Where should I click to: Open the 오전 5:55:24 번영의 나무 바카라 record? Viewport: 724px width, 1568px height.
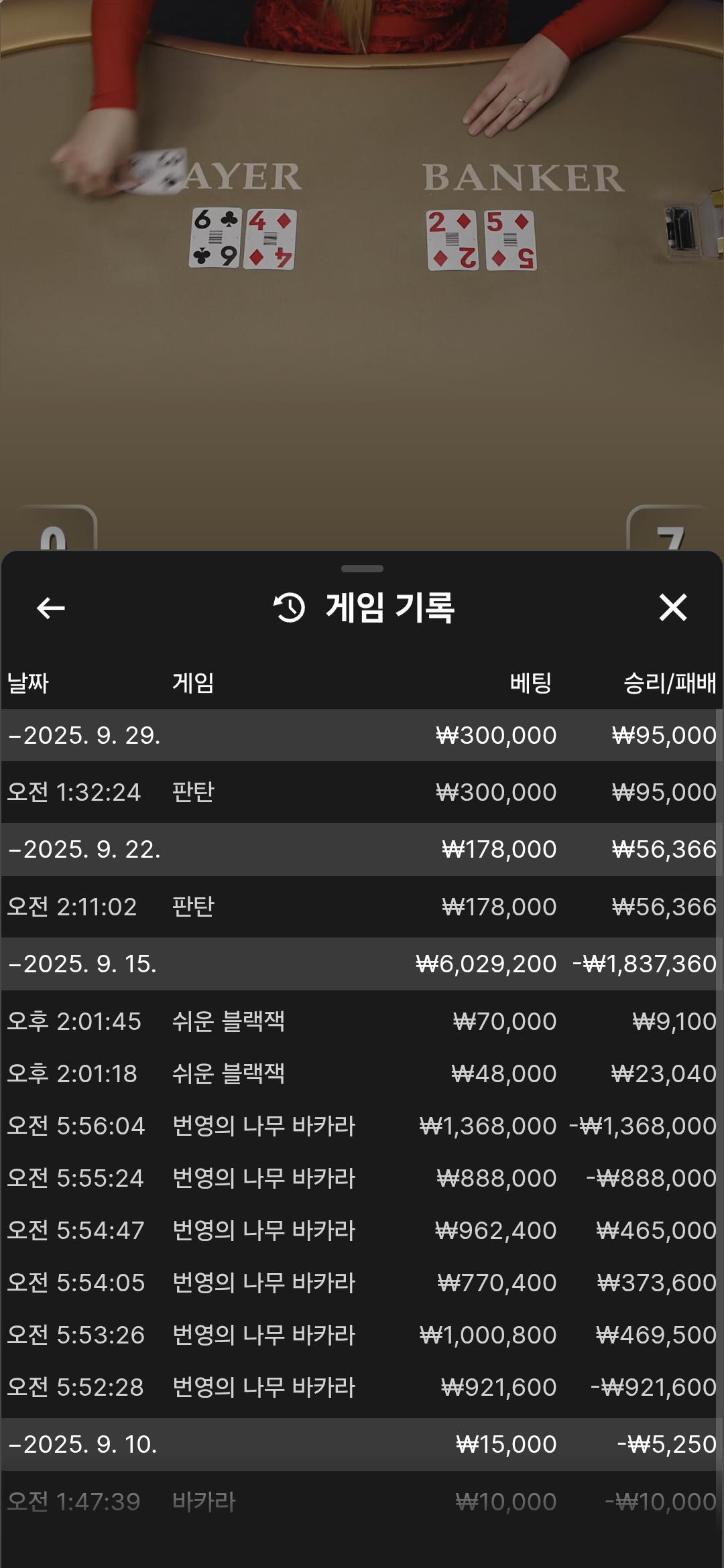coord(362,1178)
